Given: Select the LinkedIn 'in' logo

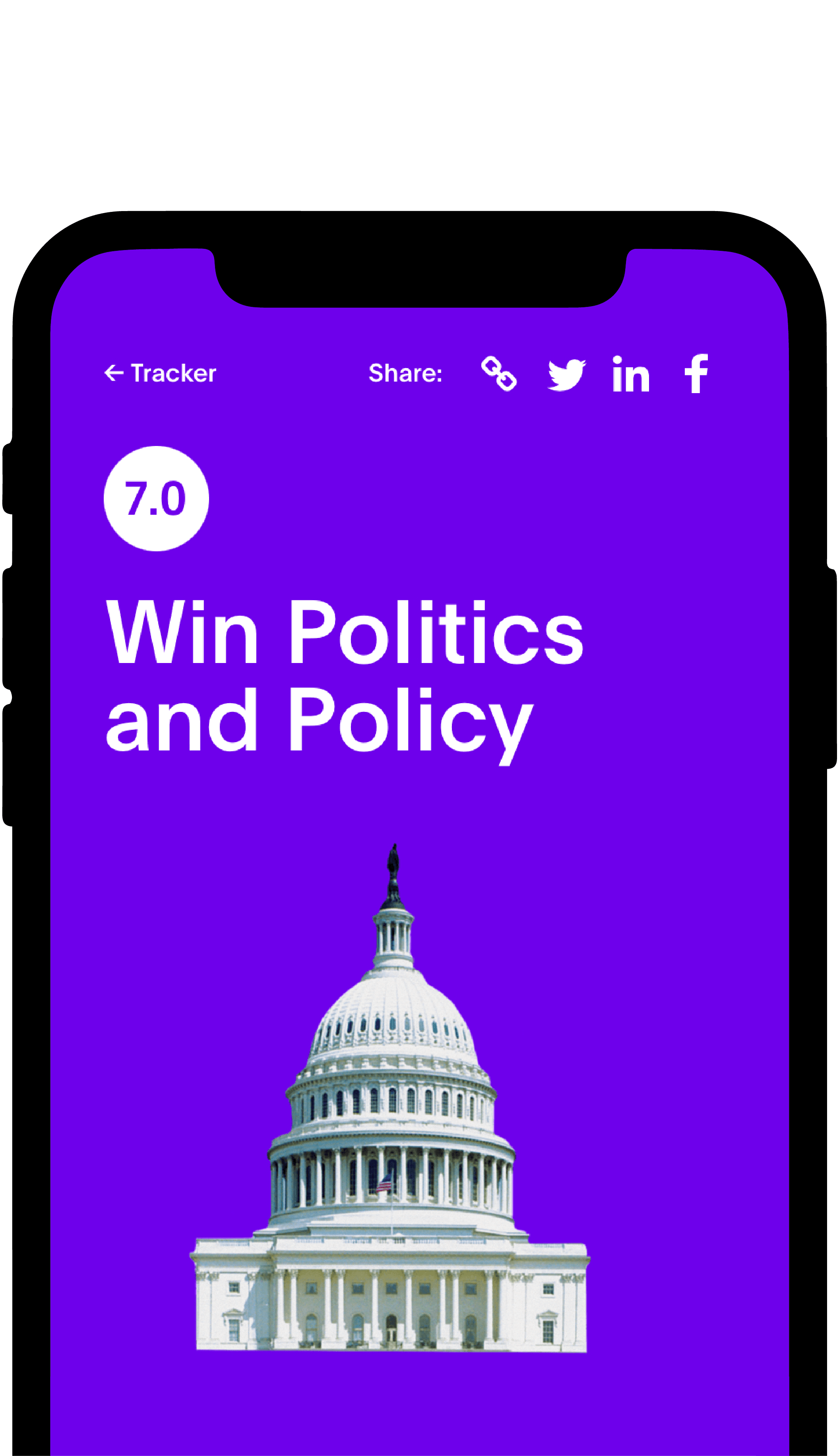Looking at the screenshot, I should tap(632, 374).
